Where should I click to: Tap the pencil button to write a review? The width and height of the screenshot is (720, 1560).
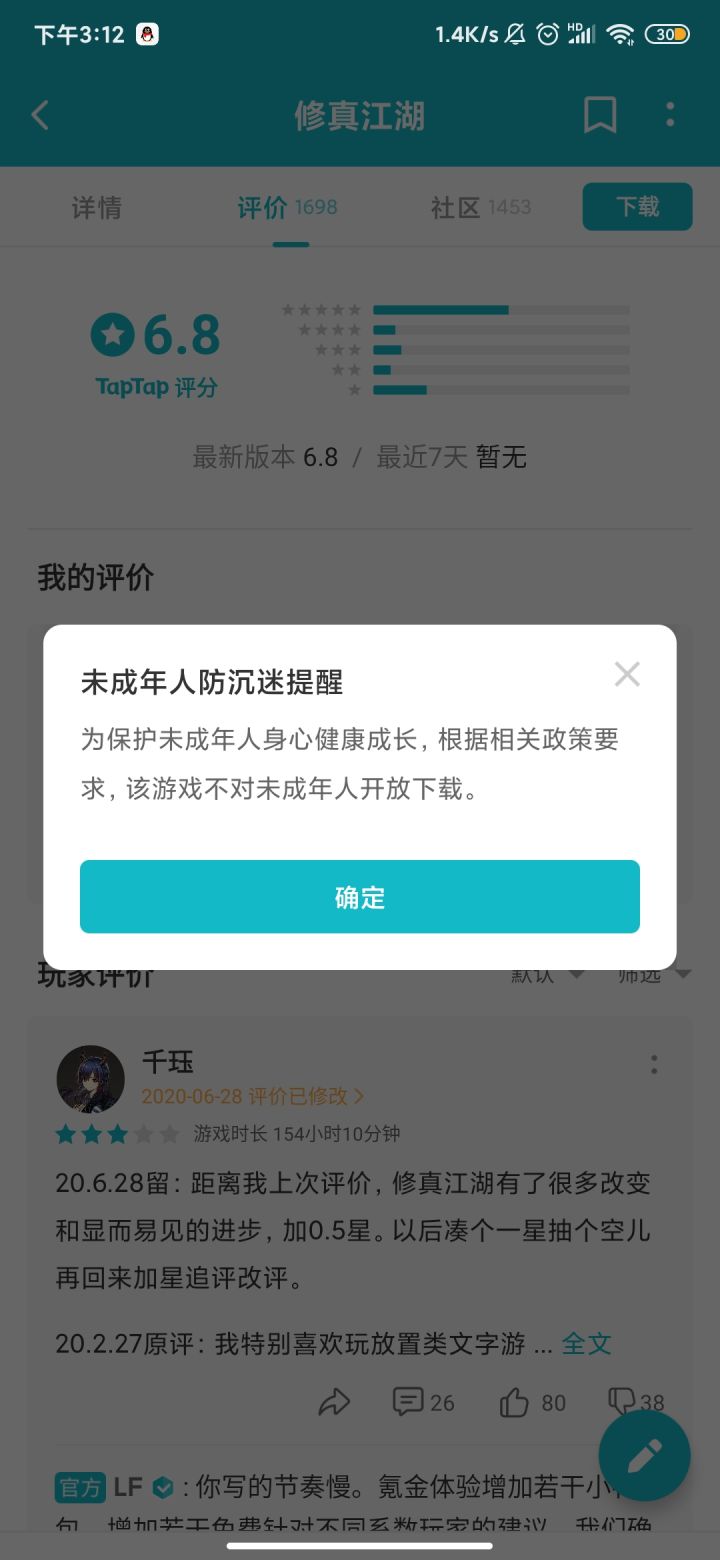pos(644,1456)
